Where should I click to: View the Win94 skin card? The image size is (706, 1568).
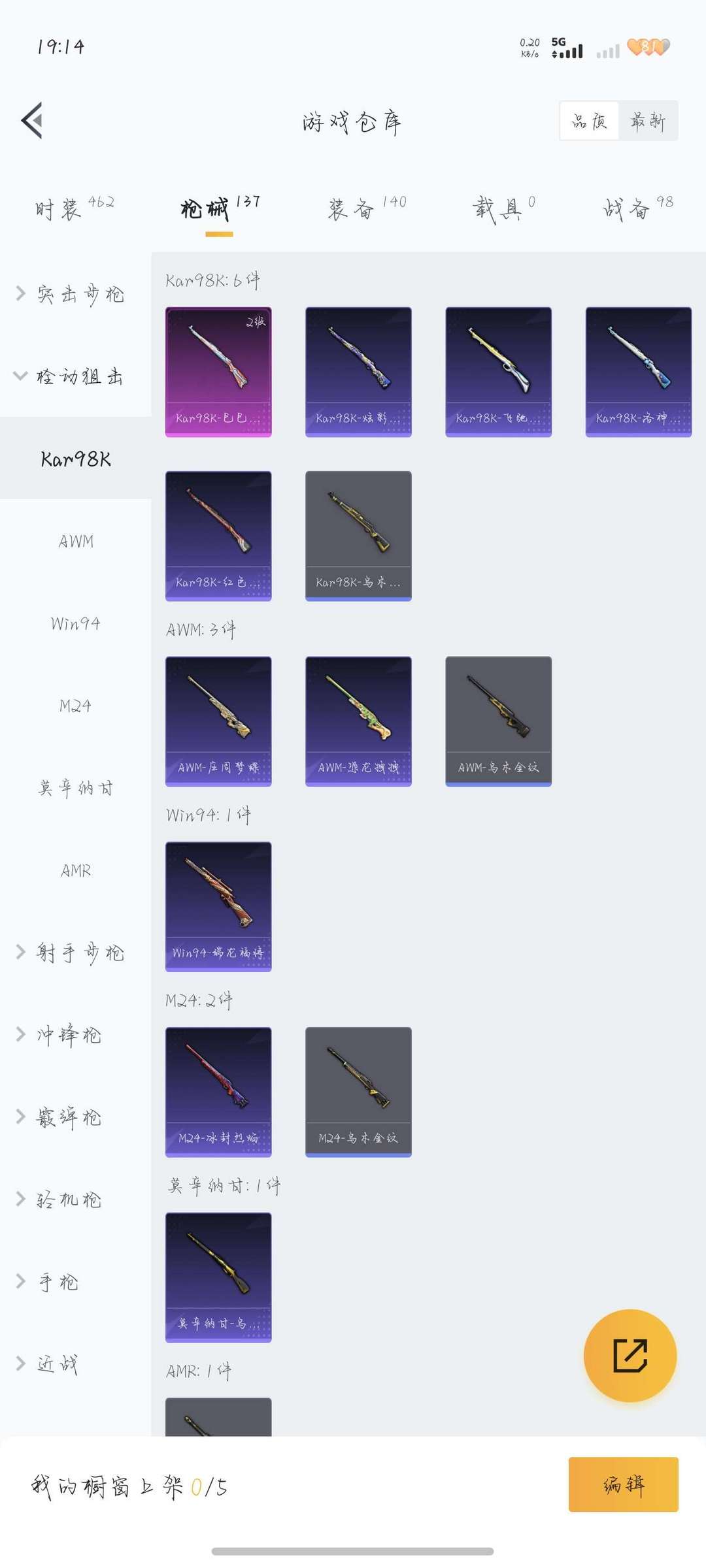(x=218, y=906)
